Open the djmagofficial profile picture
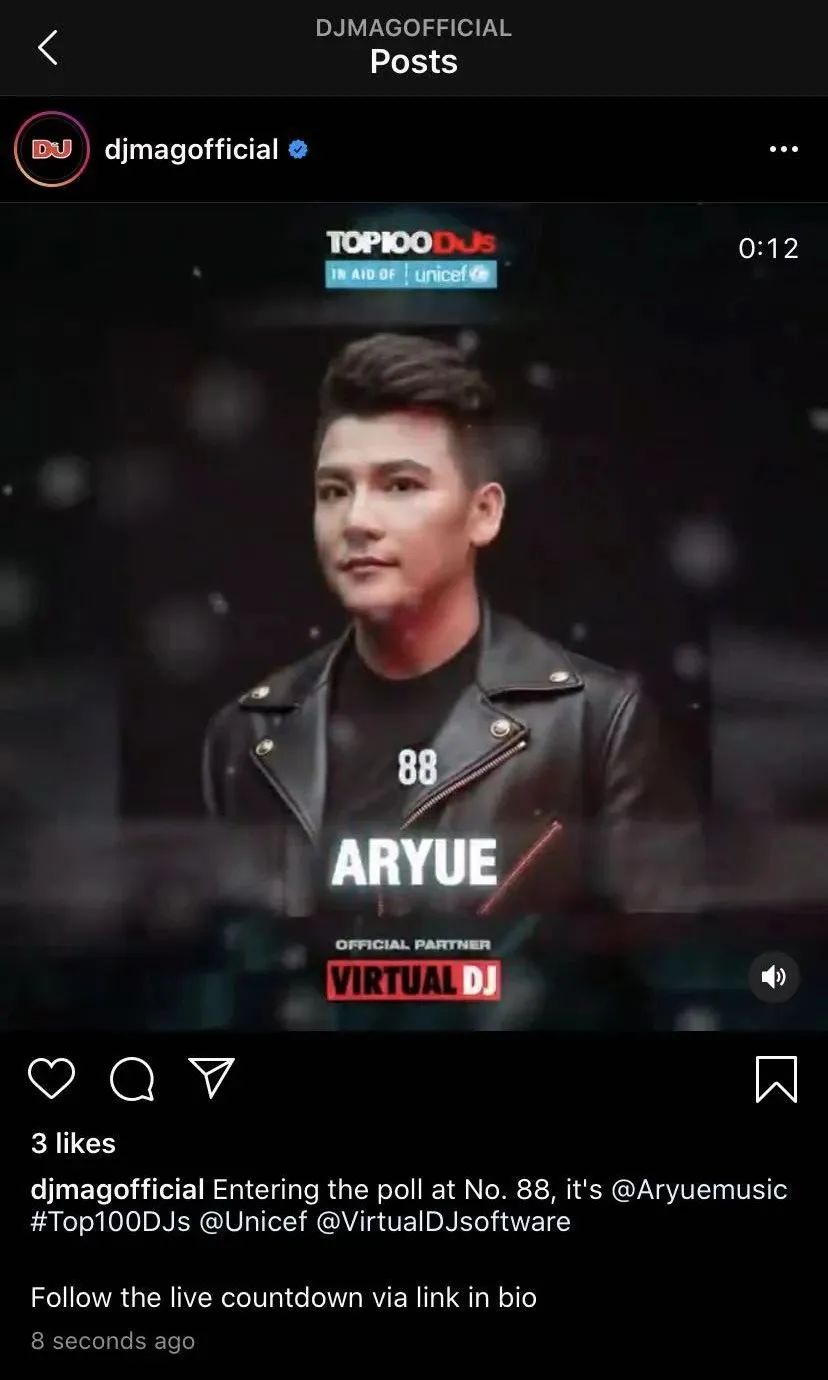Viewport: 828px width, 1380px height. point(51,150)
